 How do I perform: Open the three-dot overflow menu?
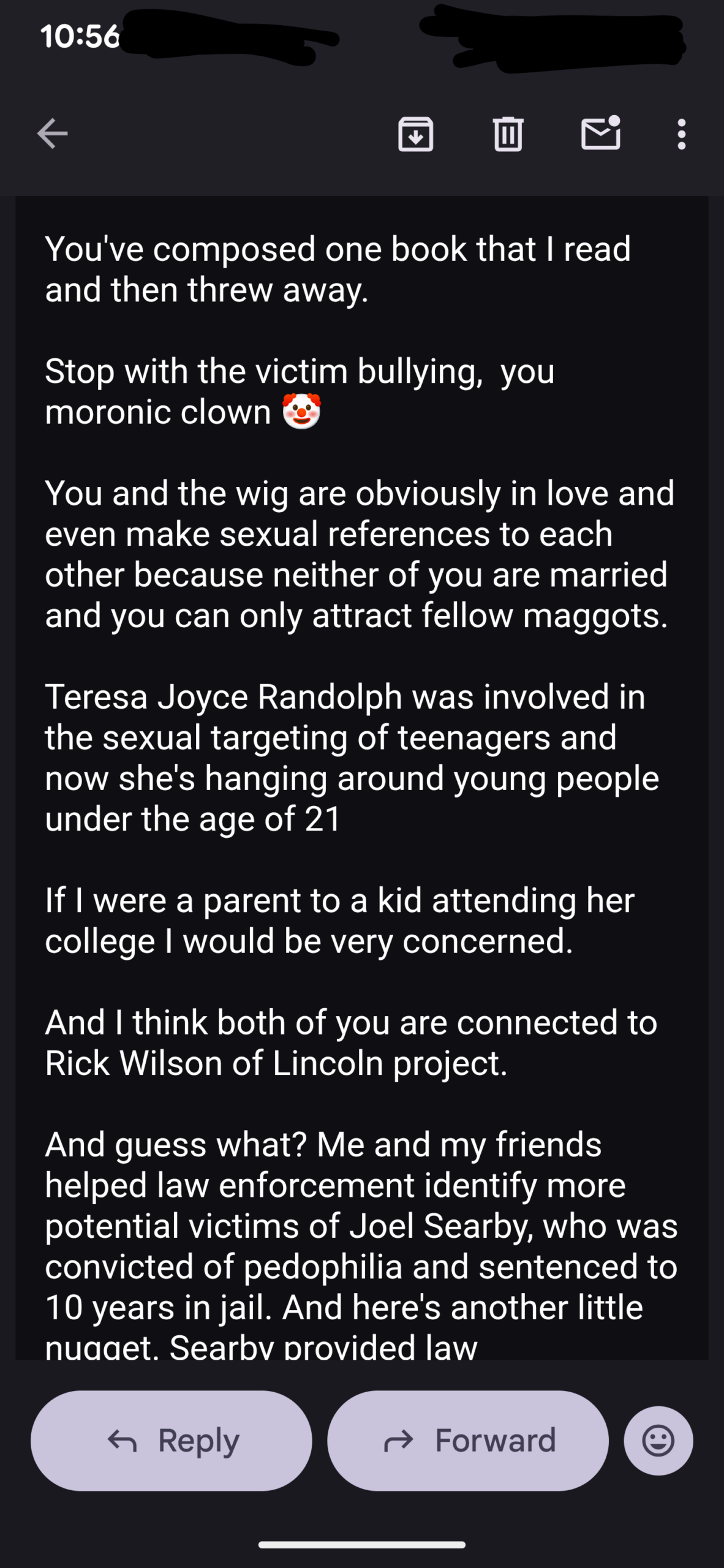coord(681,134)
